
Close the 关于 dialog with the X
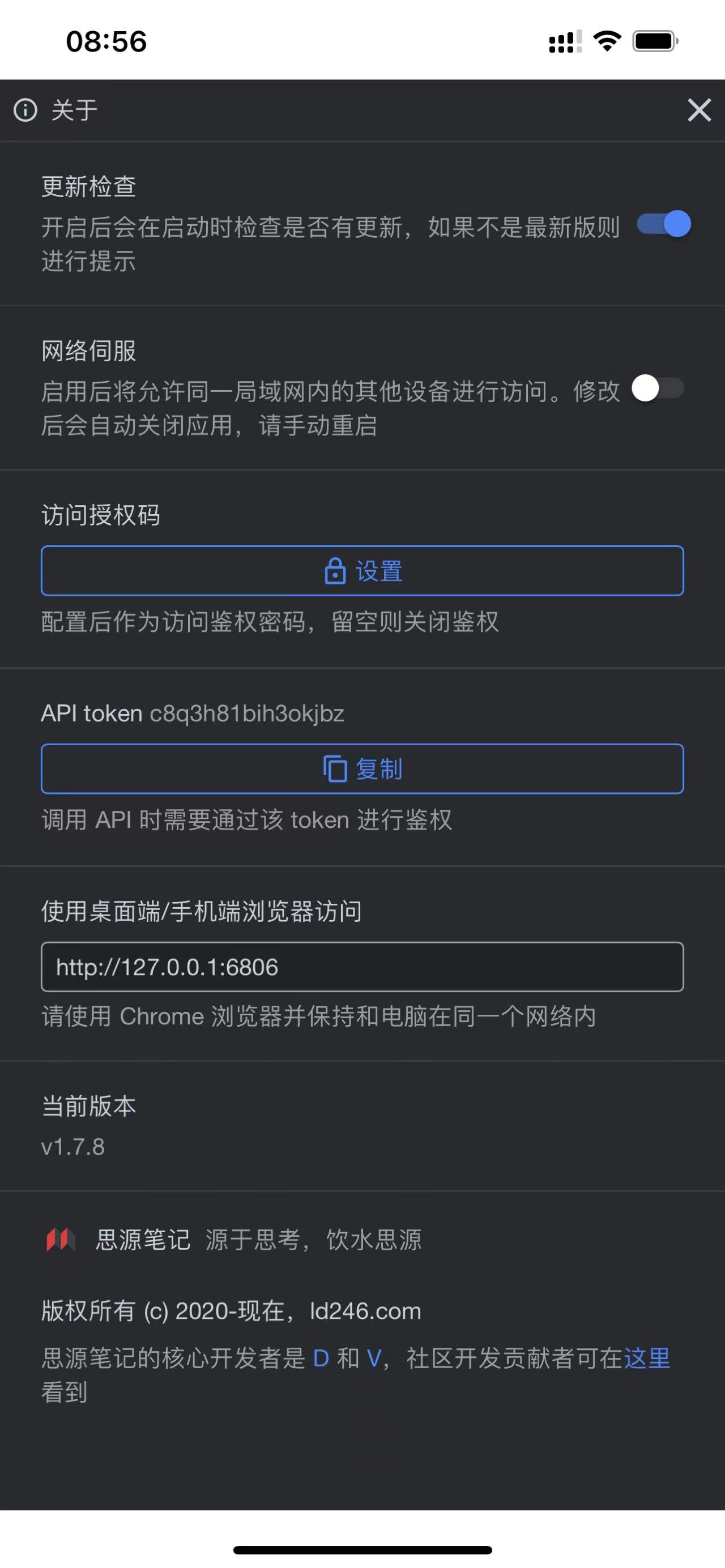[x=700, y=110]
